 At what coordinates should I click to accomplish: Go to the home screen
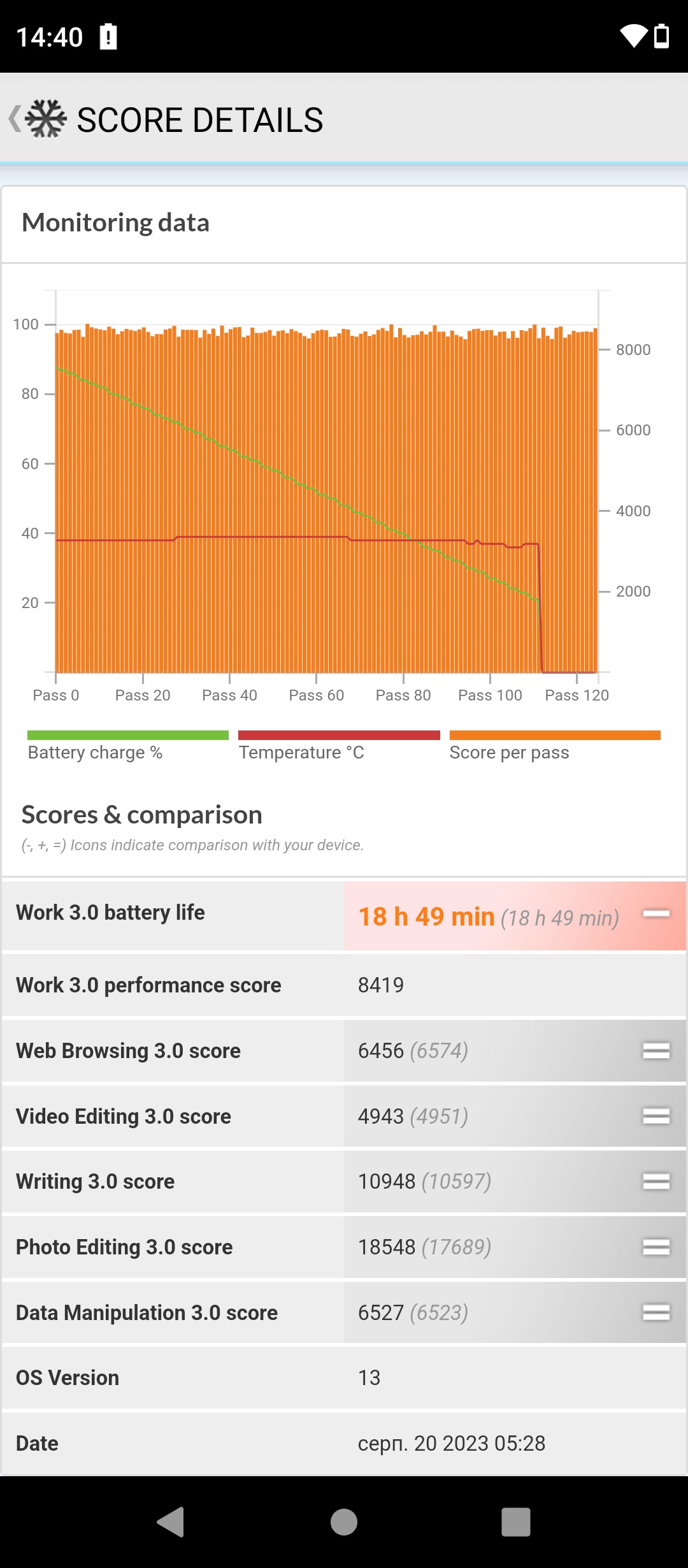pos(344,1522)
